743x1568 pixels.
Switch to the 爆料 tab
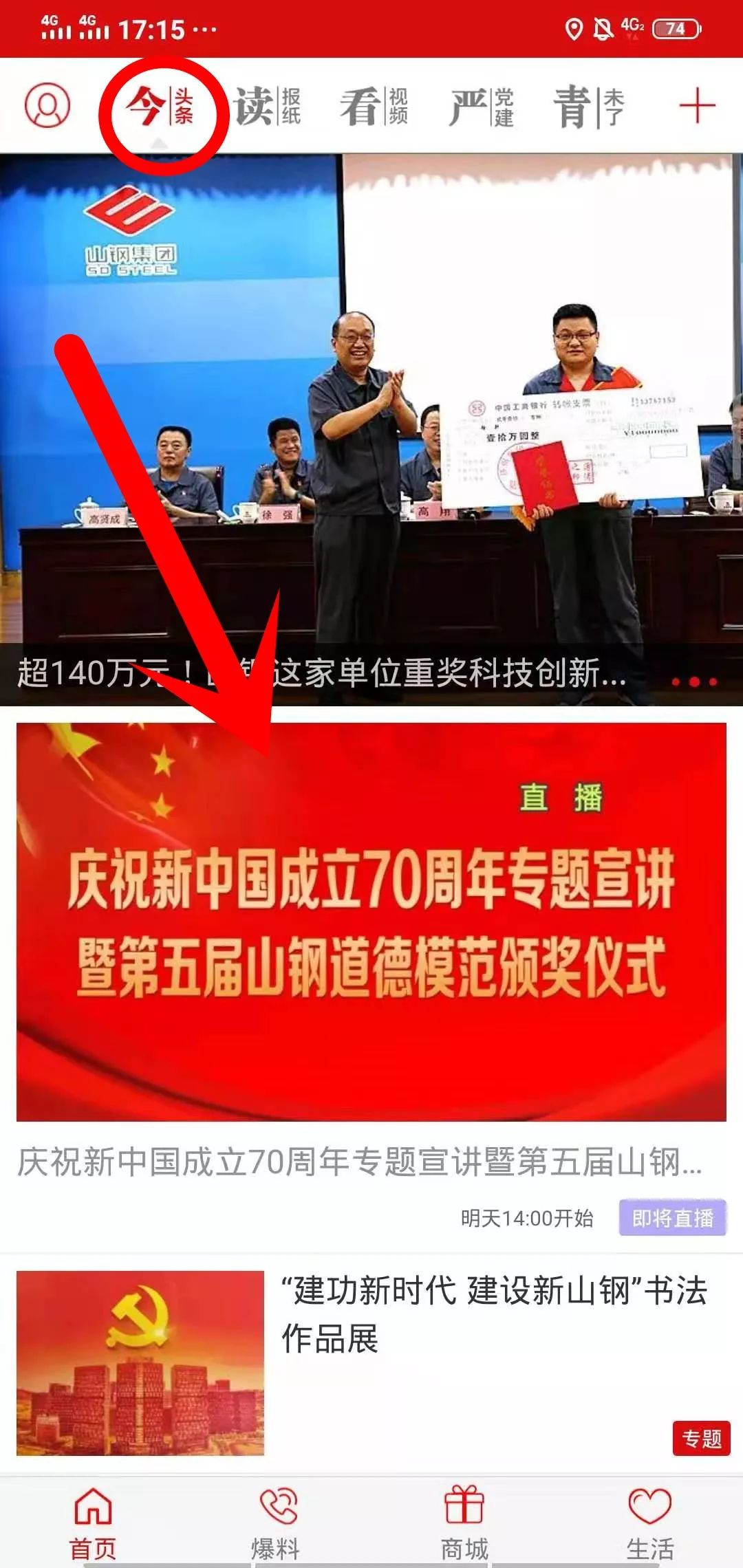[277, 1523]
